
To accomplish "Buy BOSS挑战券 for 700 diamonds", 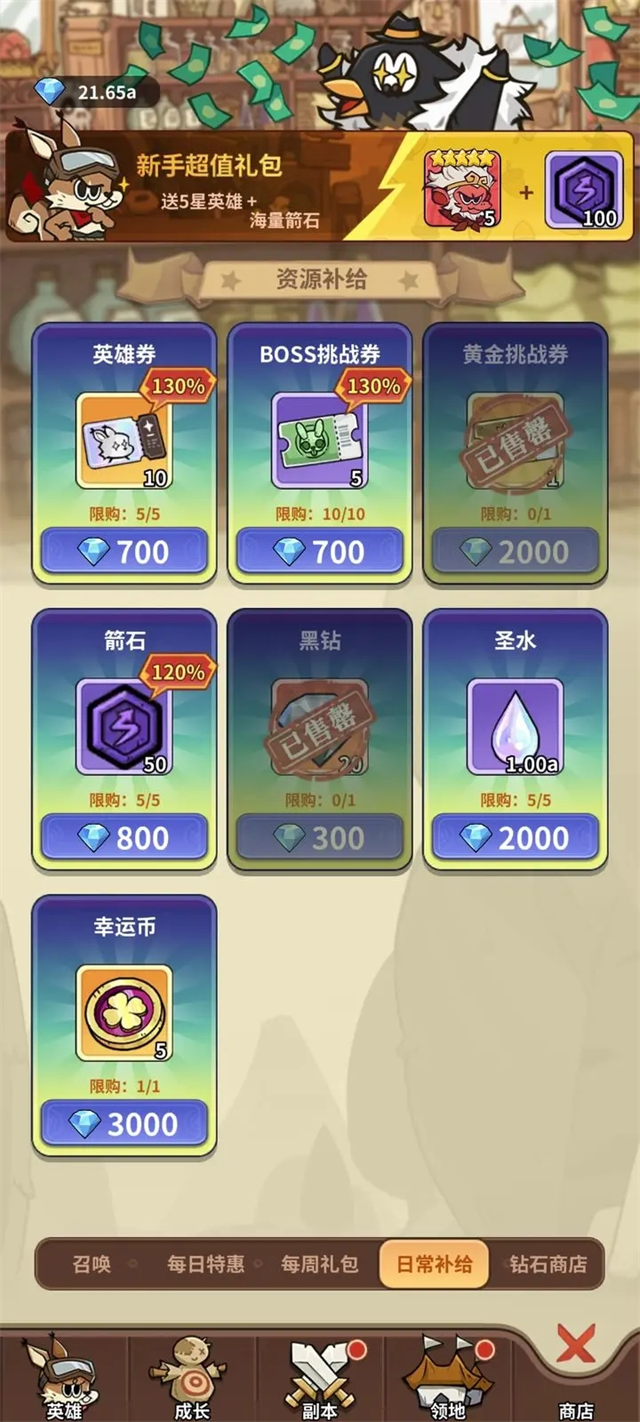I will (320, 551).
